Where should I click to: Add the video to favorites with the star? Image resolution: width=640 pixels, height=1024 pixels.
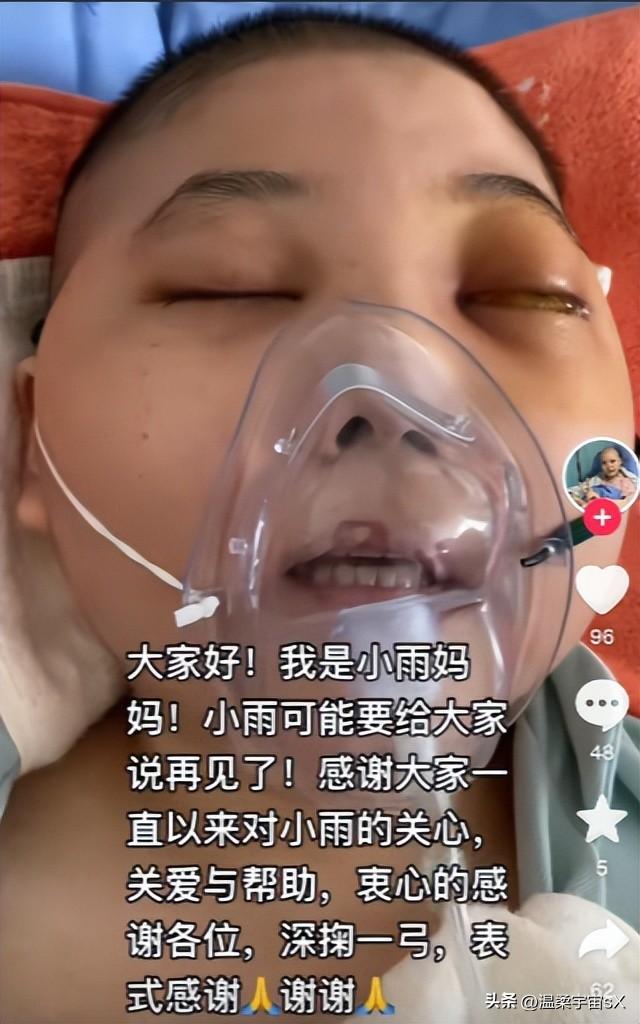click(602, 819)
